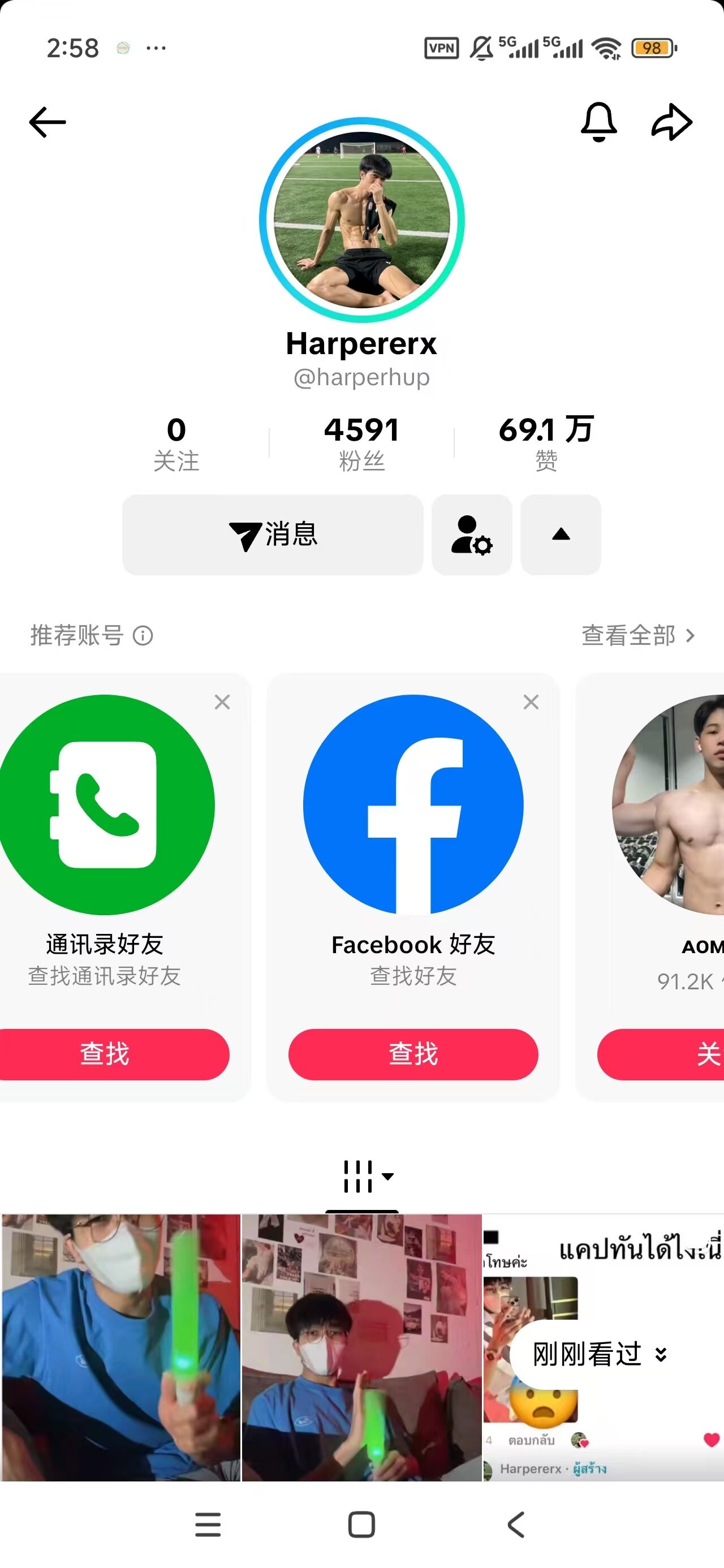Viewport: 724px width, 1568px height.
Task: Open the videos grid sort dropdown
Action: click(x=367, y=1176)
